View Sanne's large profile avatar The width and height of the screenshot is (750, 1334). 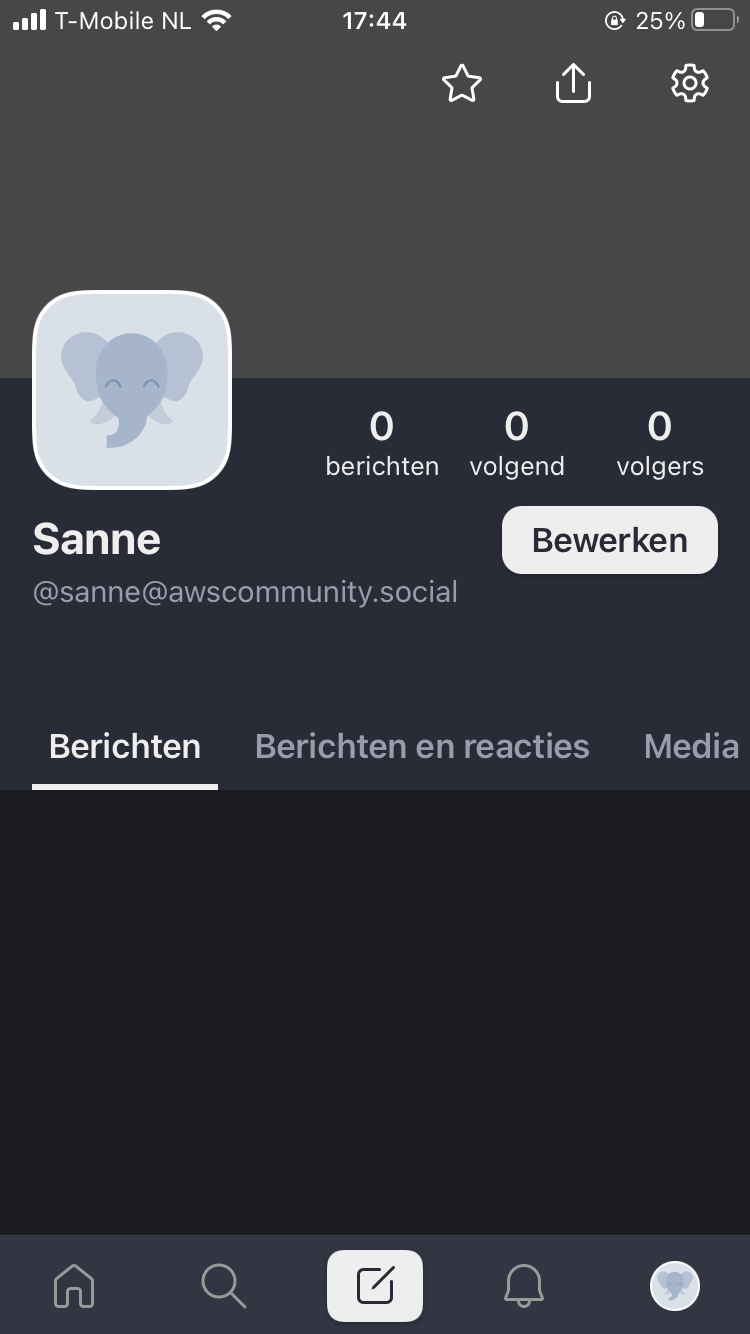132,389
